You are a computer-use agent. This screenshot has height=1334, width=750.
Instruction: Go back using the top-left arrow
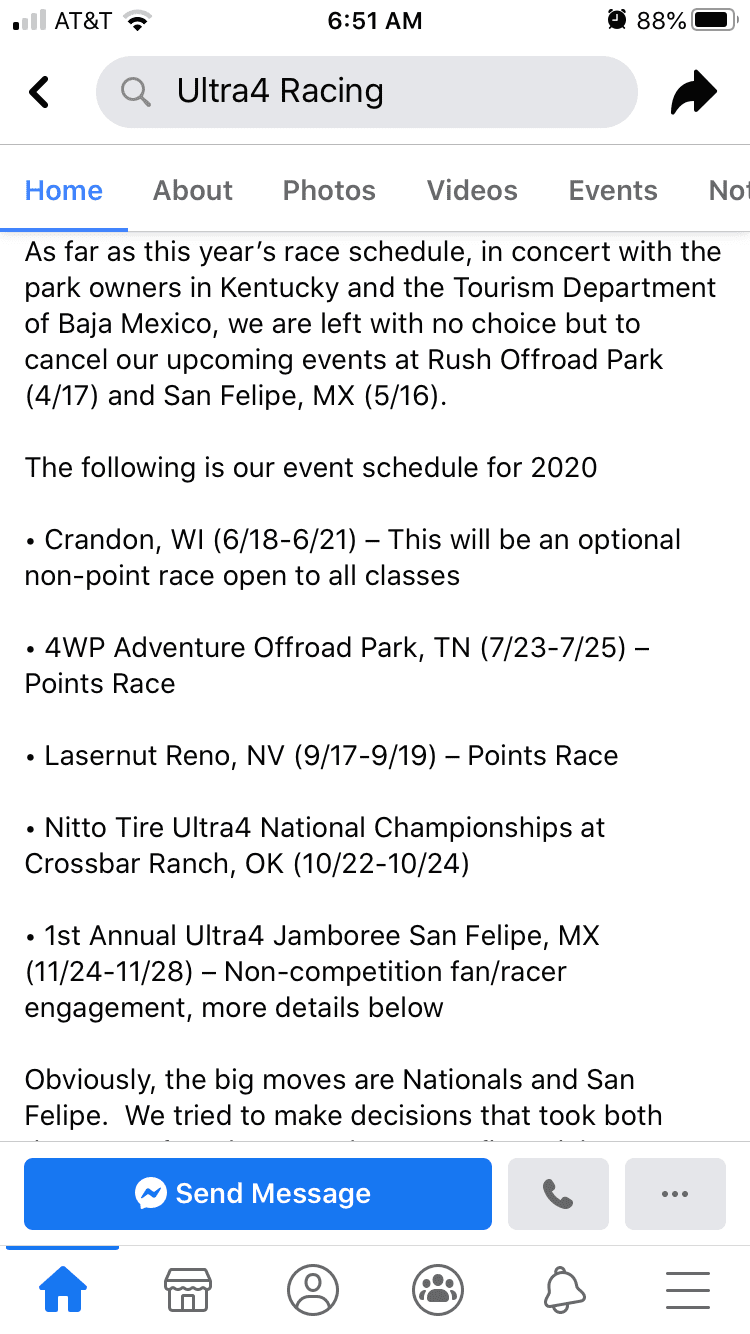point(39,92)
